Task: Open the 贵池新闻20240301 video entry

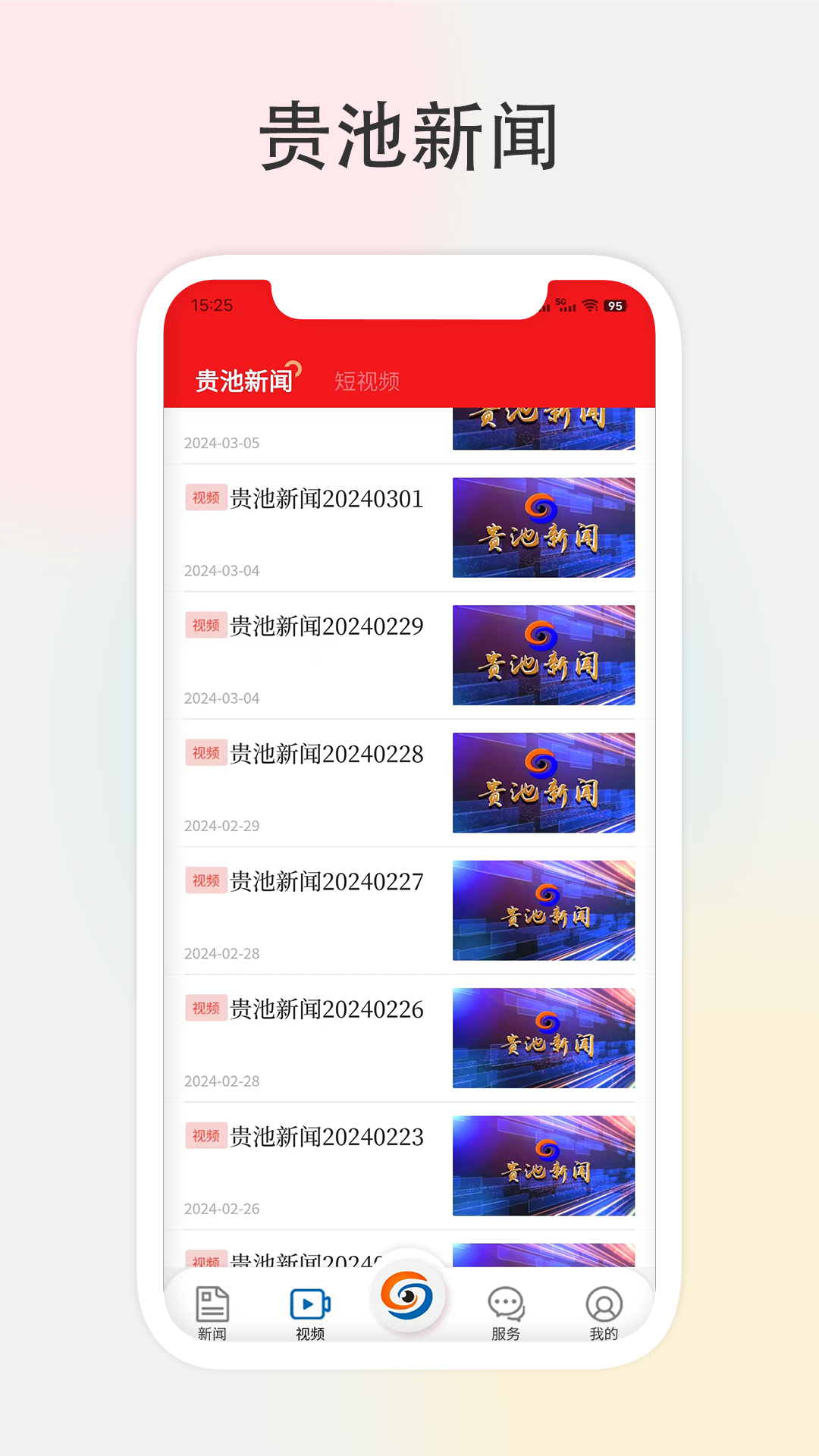Action: 328,499
